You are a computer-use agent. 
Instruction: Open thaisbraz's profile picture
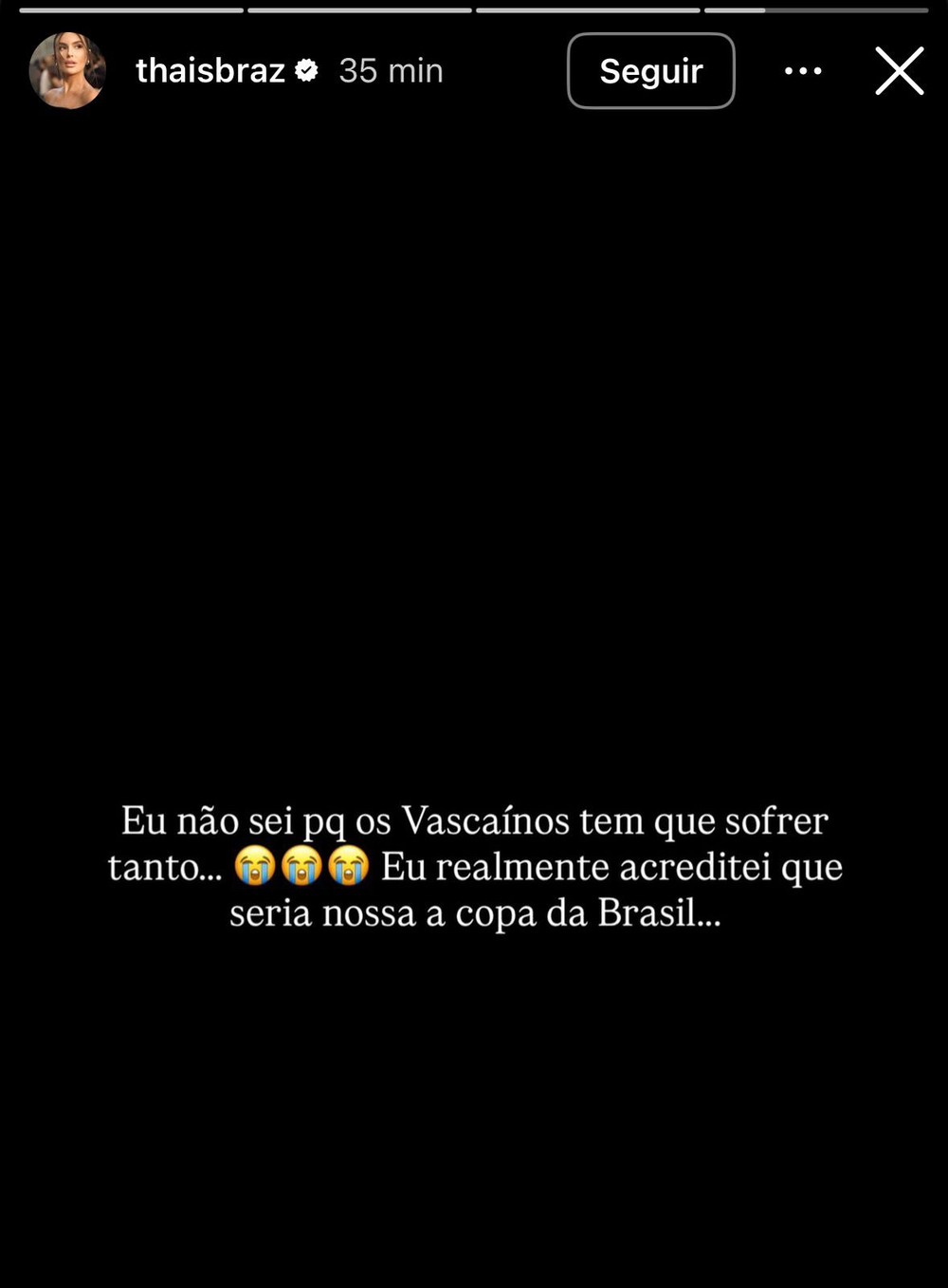[66, 71]
